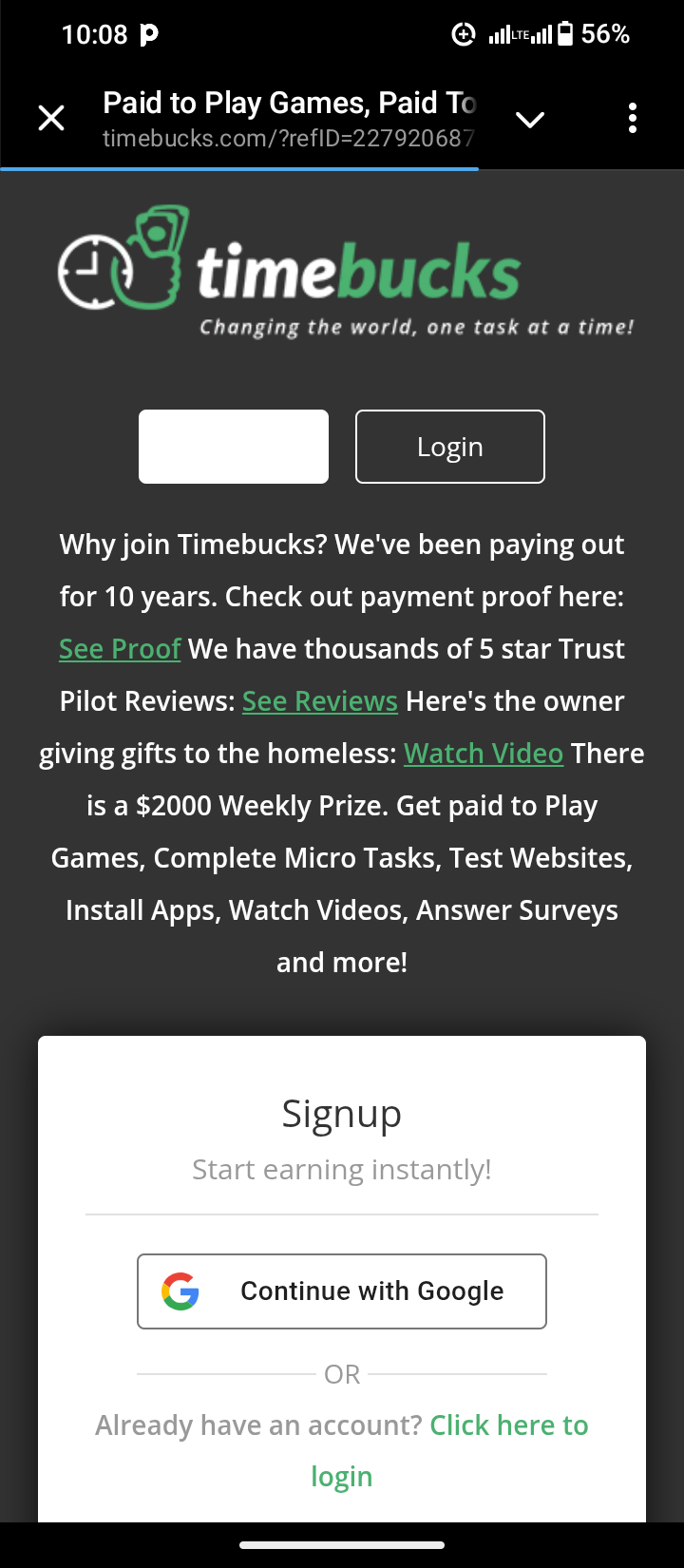Viewport: 684px width, 1568px height.
Task: Follow the Watch Video link
Action: [x=483, y=754]
